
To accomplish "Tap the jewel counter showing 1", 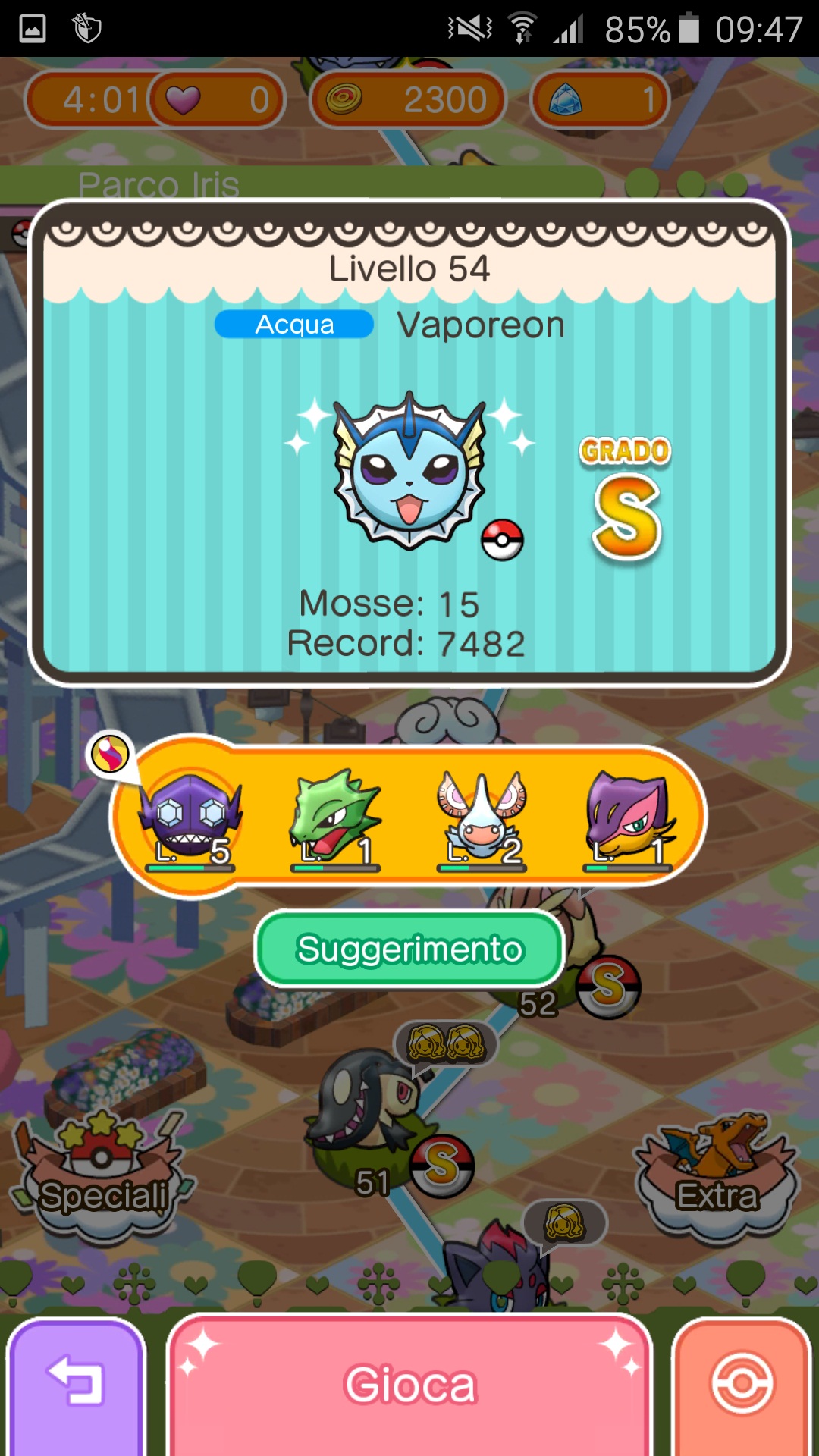I will [601, 99].
